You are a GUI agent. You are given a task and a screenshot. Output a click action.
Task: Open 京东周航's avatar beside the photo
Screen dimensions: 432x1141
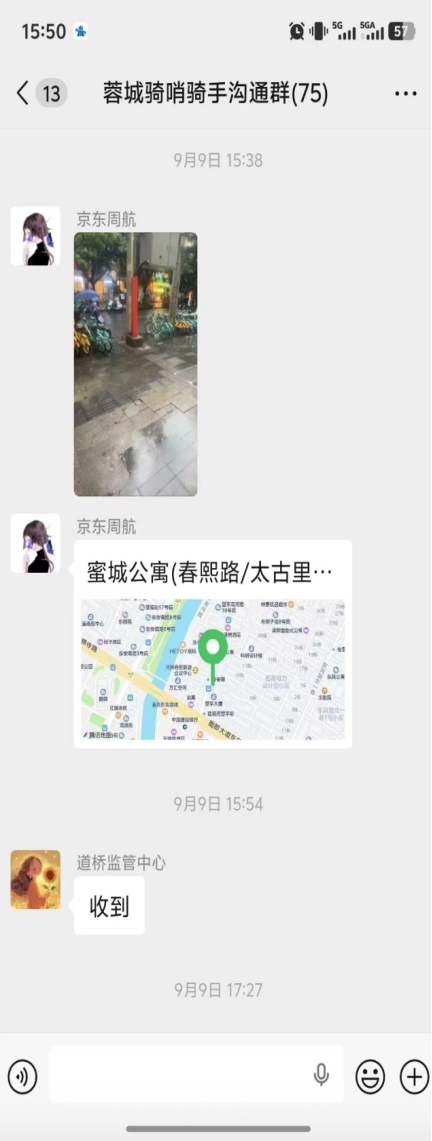click(x=36, y=236)
